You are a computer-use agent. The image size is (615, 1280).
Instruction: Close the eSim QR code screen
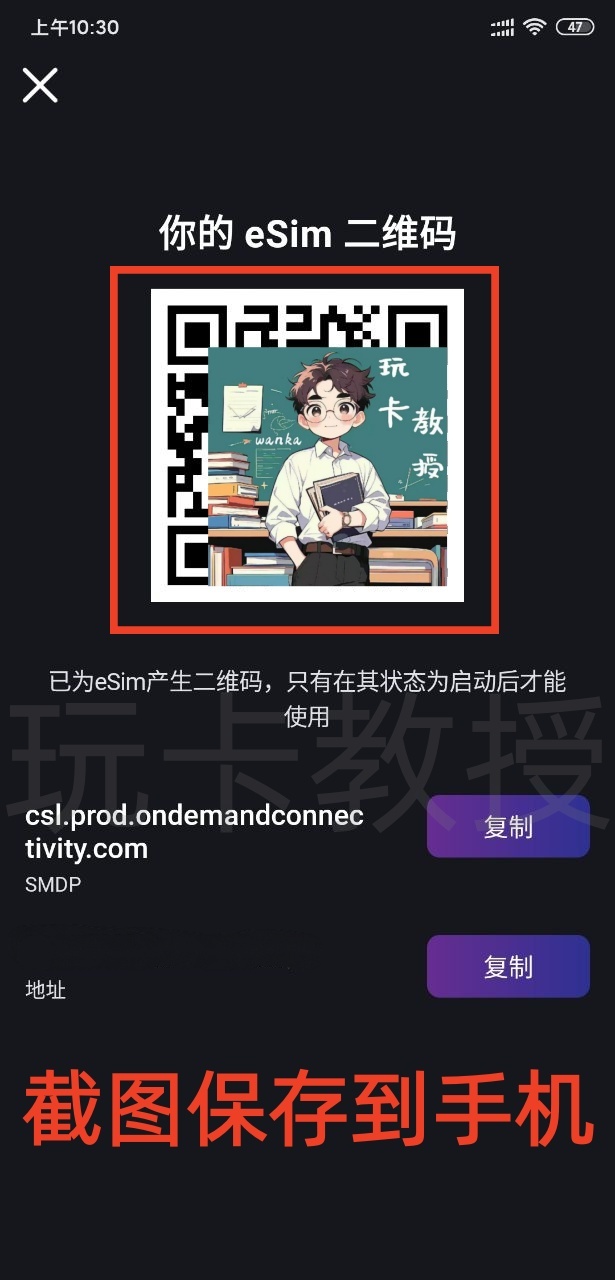click(40, 86)
